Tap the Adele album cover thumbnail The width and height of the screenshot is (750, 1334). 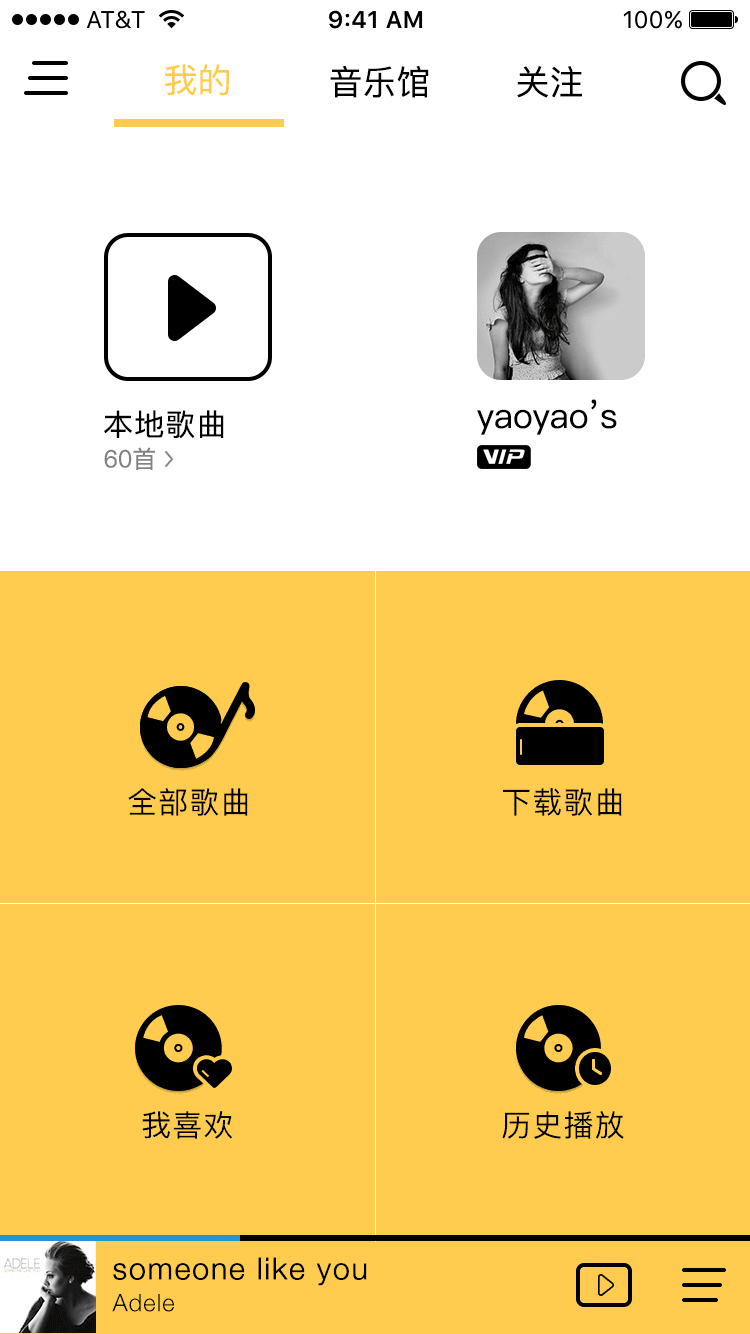click(48, 1287)
